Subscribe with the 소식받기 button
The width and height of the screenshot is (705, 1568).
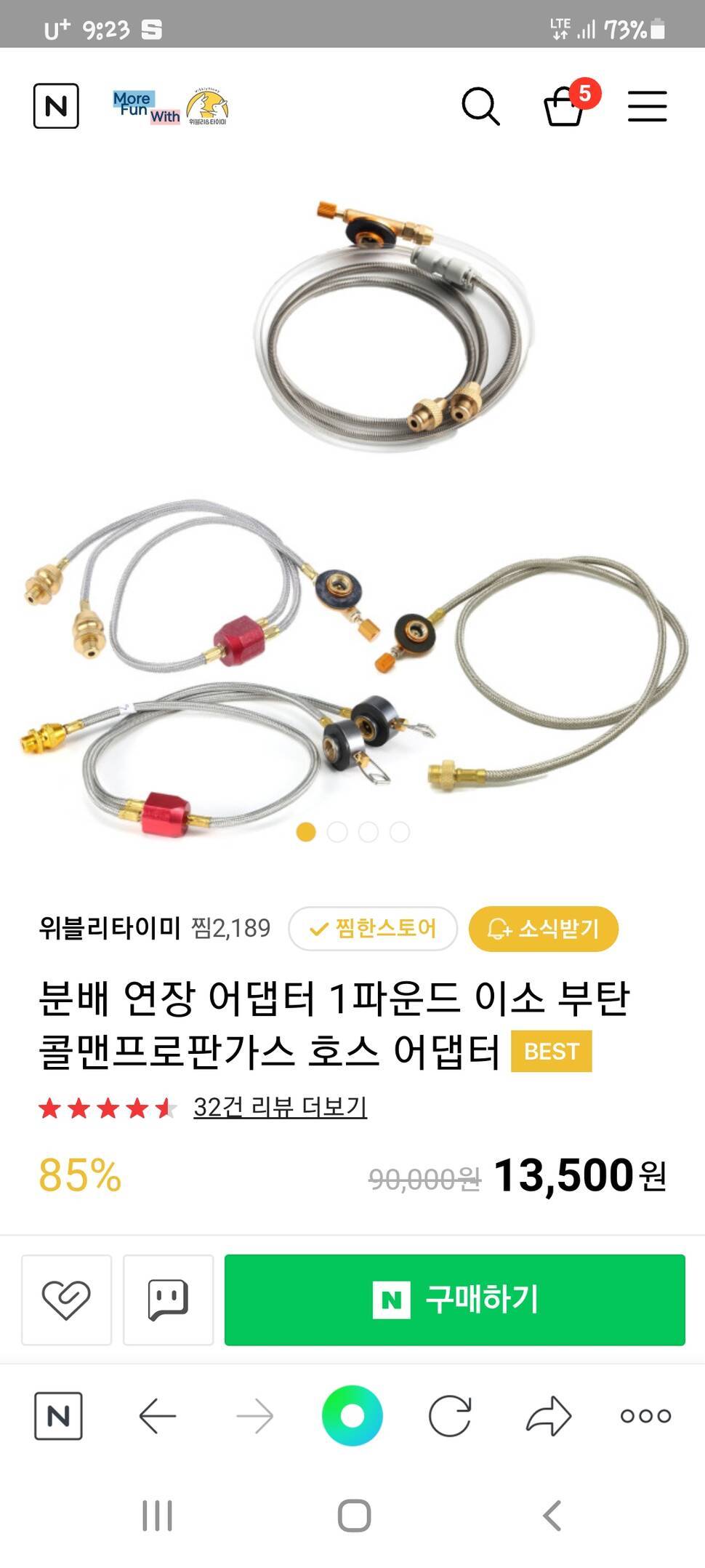[544, 928]
